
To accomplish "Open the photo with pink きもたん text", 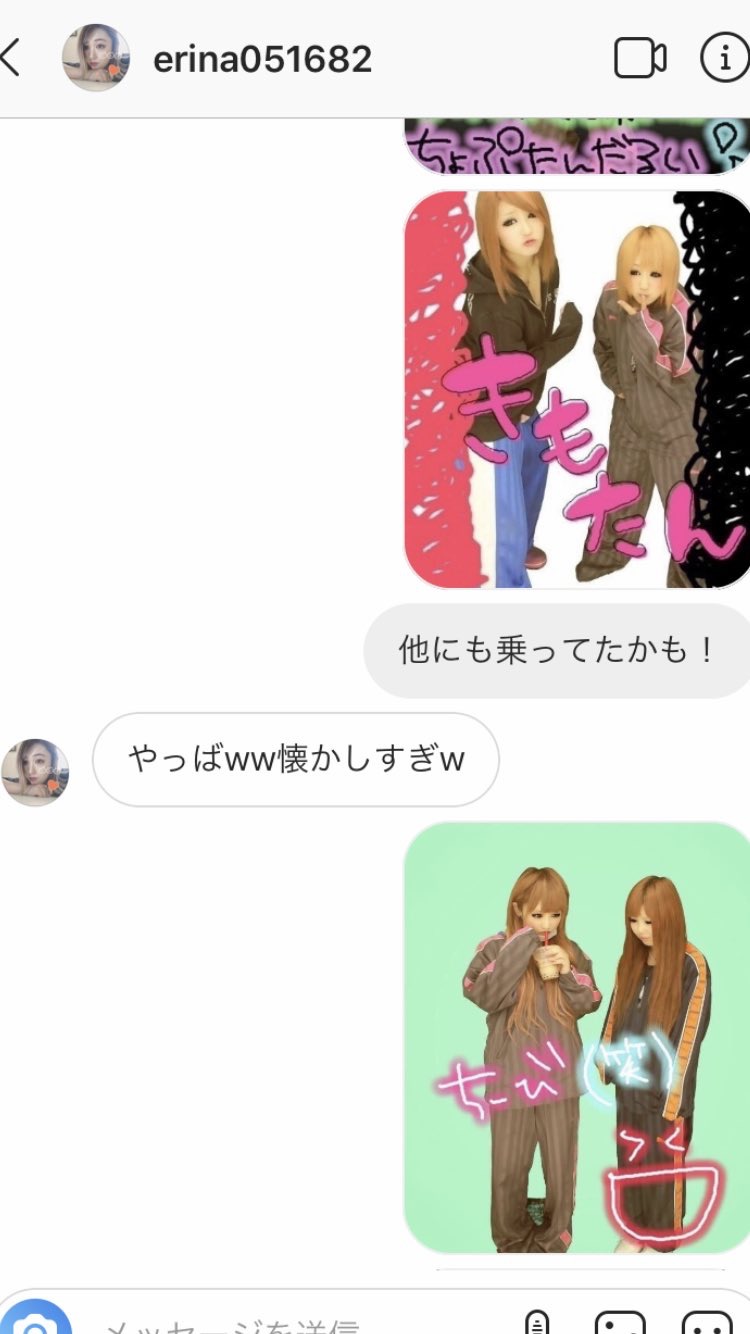I will click(577, 390).
